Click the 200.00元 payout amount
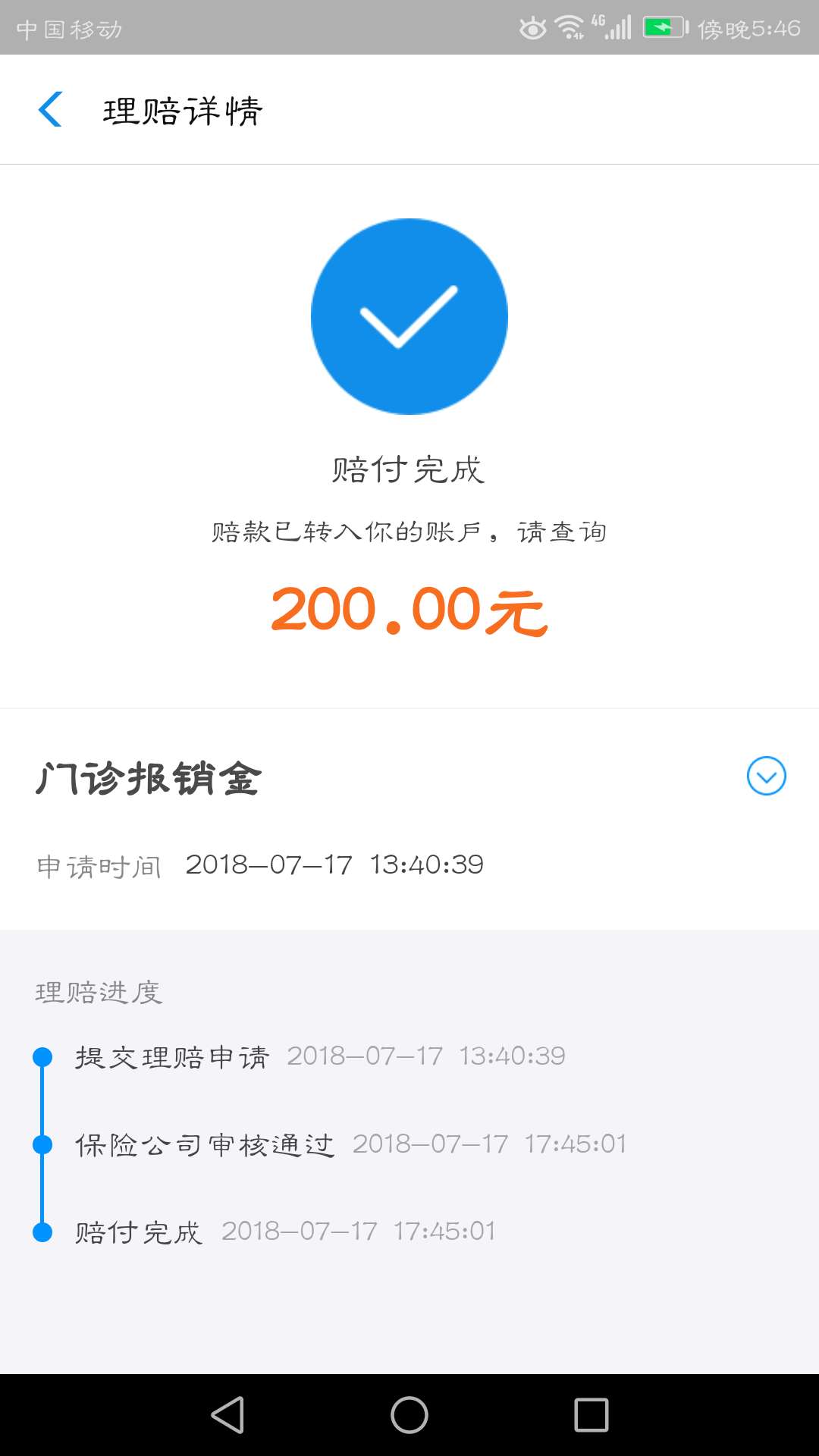This screenshot has width=819, height=1456. (x=409, y=613)
